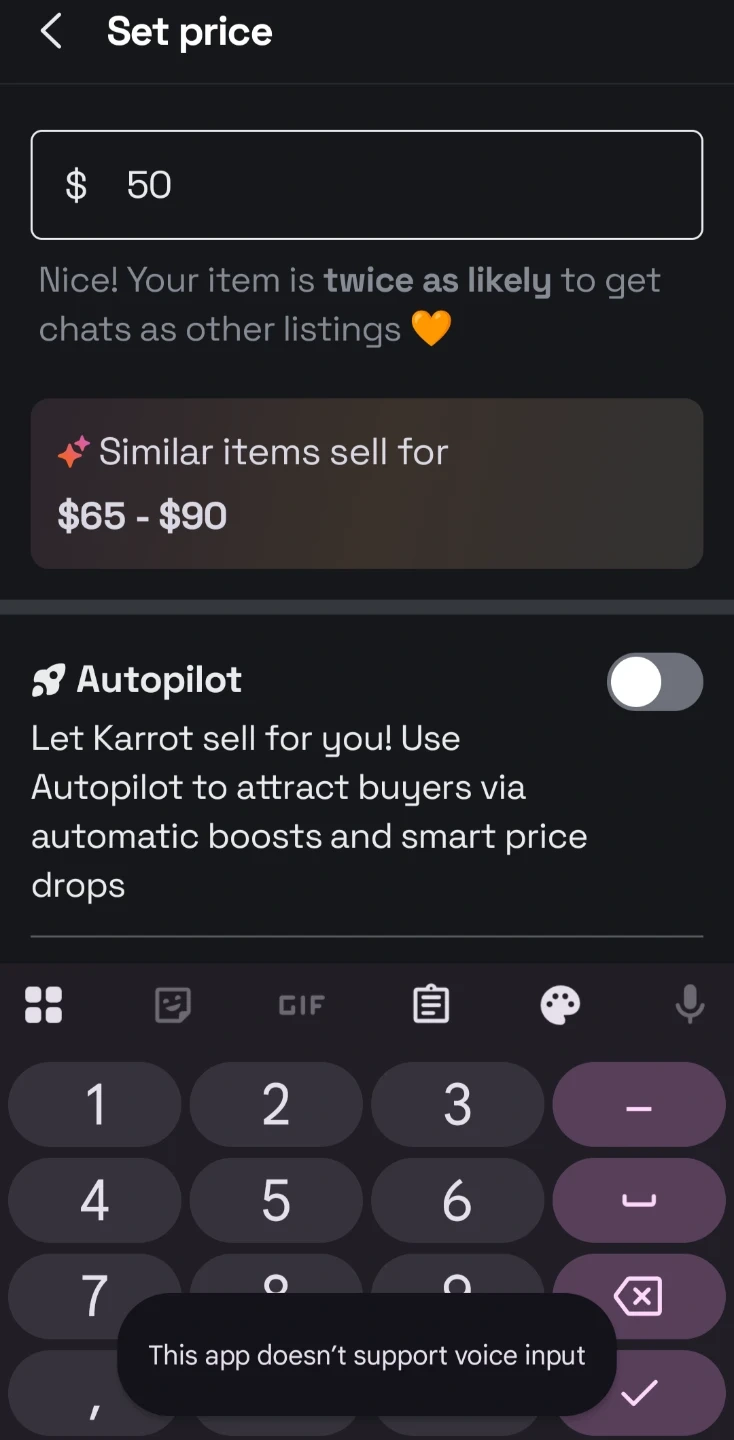Viewport: 734px width, 1440px height.
Task: Tap the backspace key
Action: [639, 1297]
